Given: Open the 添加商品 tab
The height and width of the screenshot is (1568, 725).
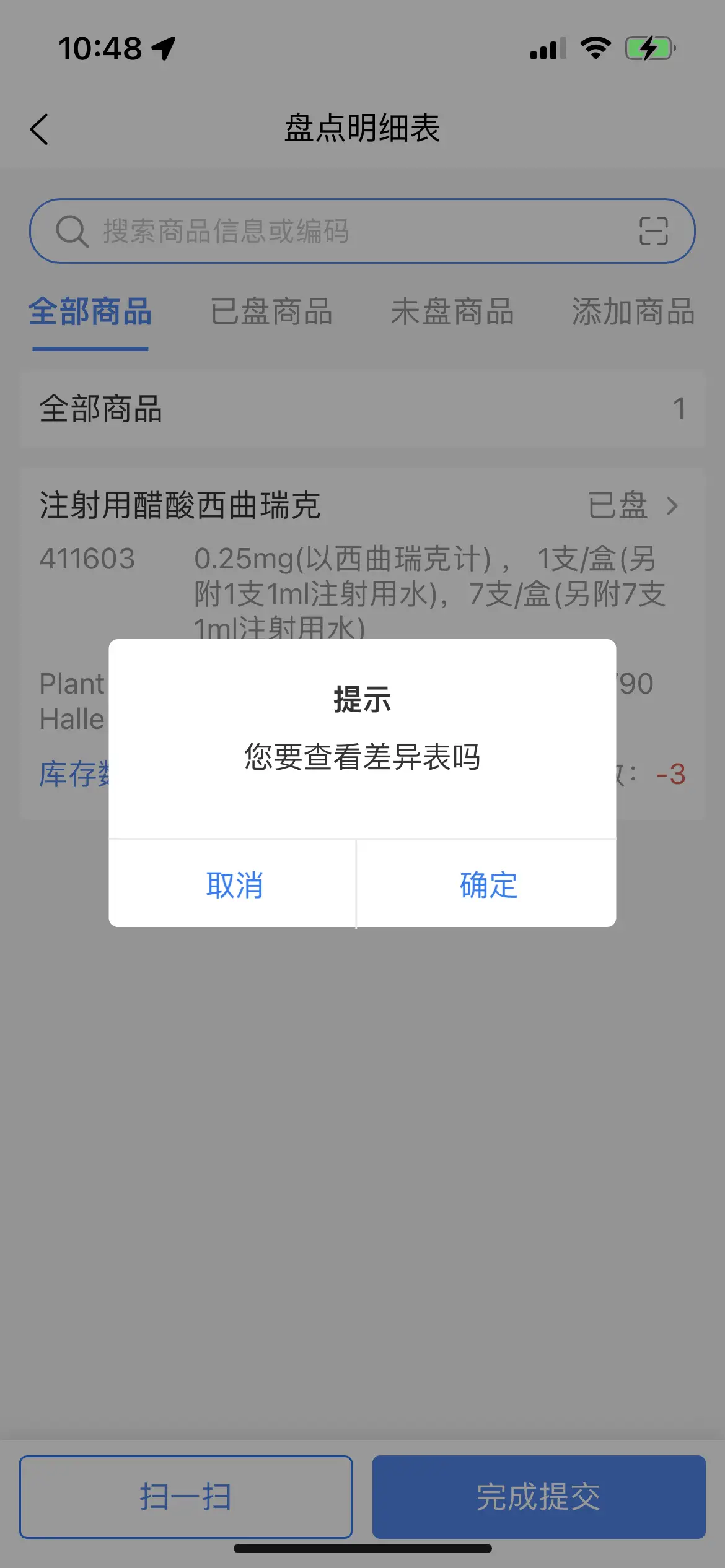Looking at the screenshot, I should (x=633, y=311).
